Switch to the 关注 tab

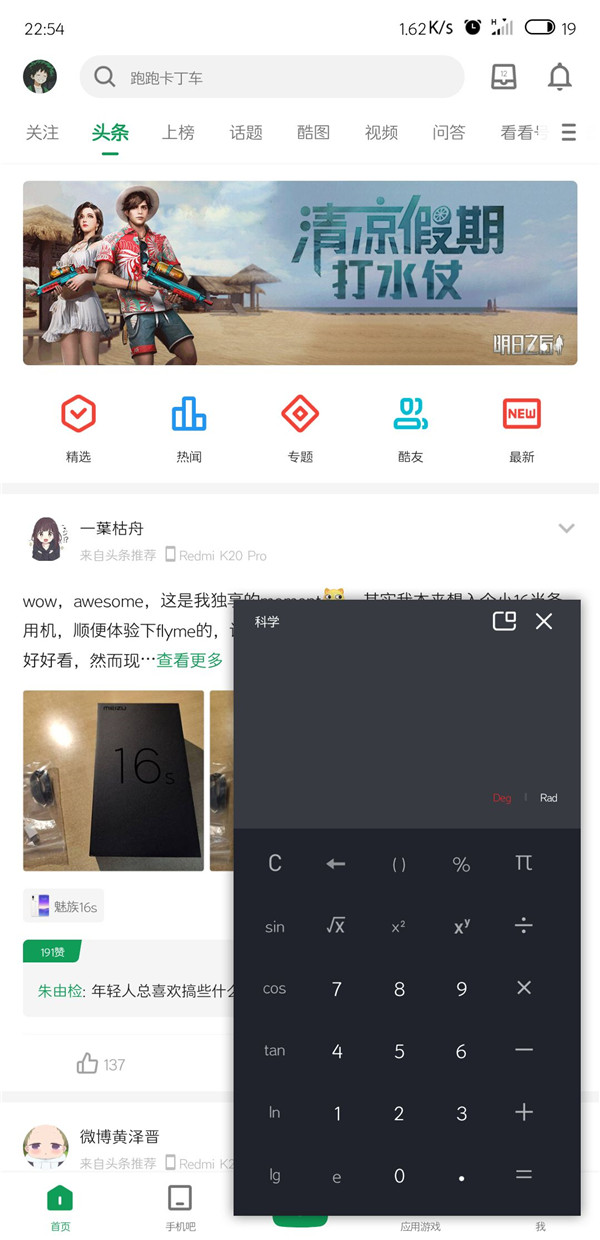click(x=42, y=132)
